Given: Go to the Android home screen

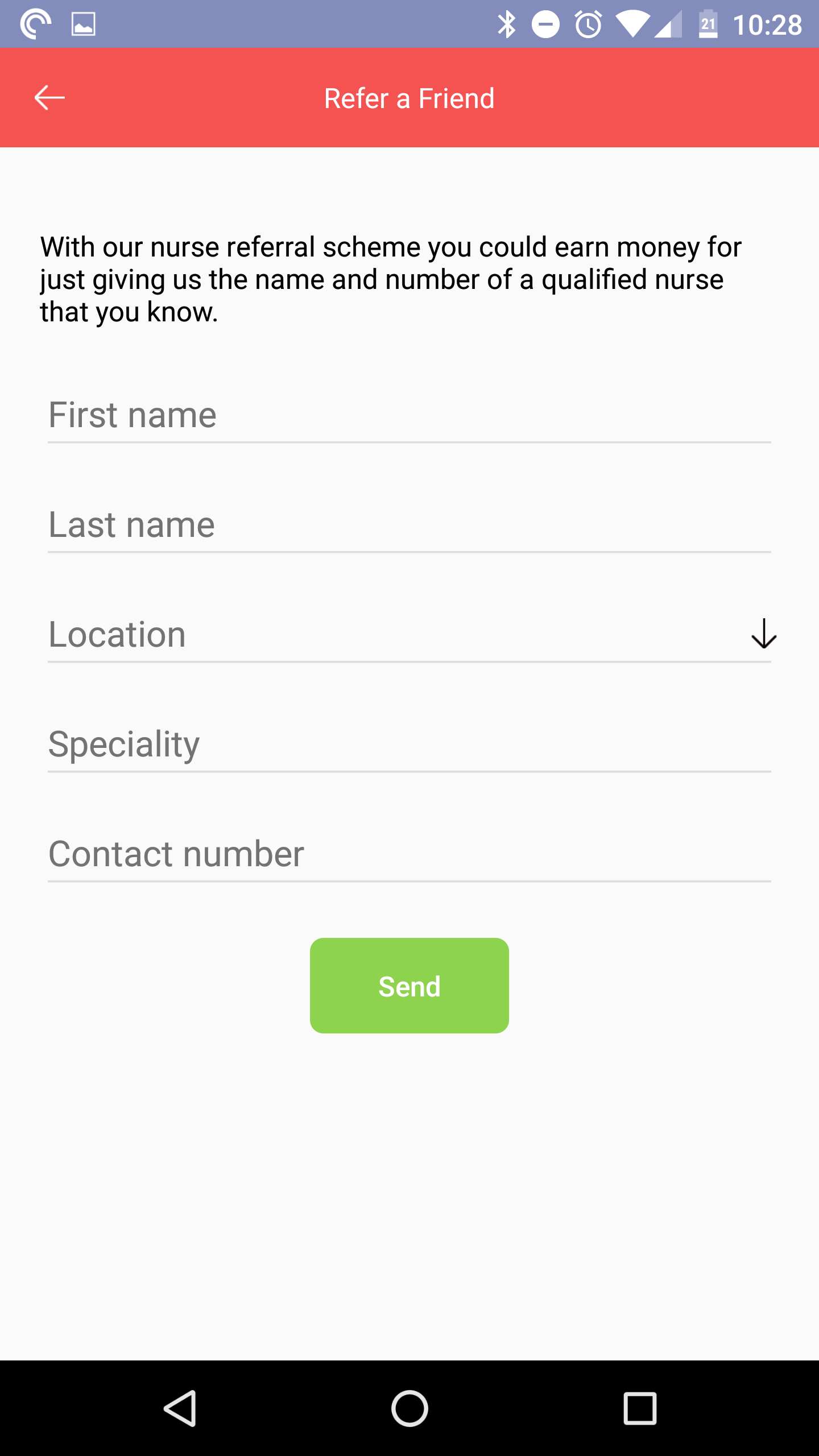Looking at the screenshot, I should pos(409,1408).
